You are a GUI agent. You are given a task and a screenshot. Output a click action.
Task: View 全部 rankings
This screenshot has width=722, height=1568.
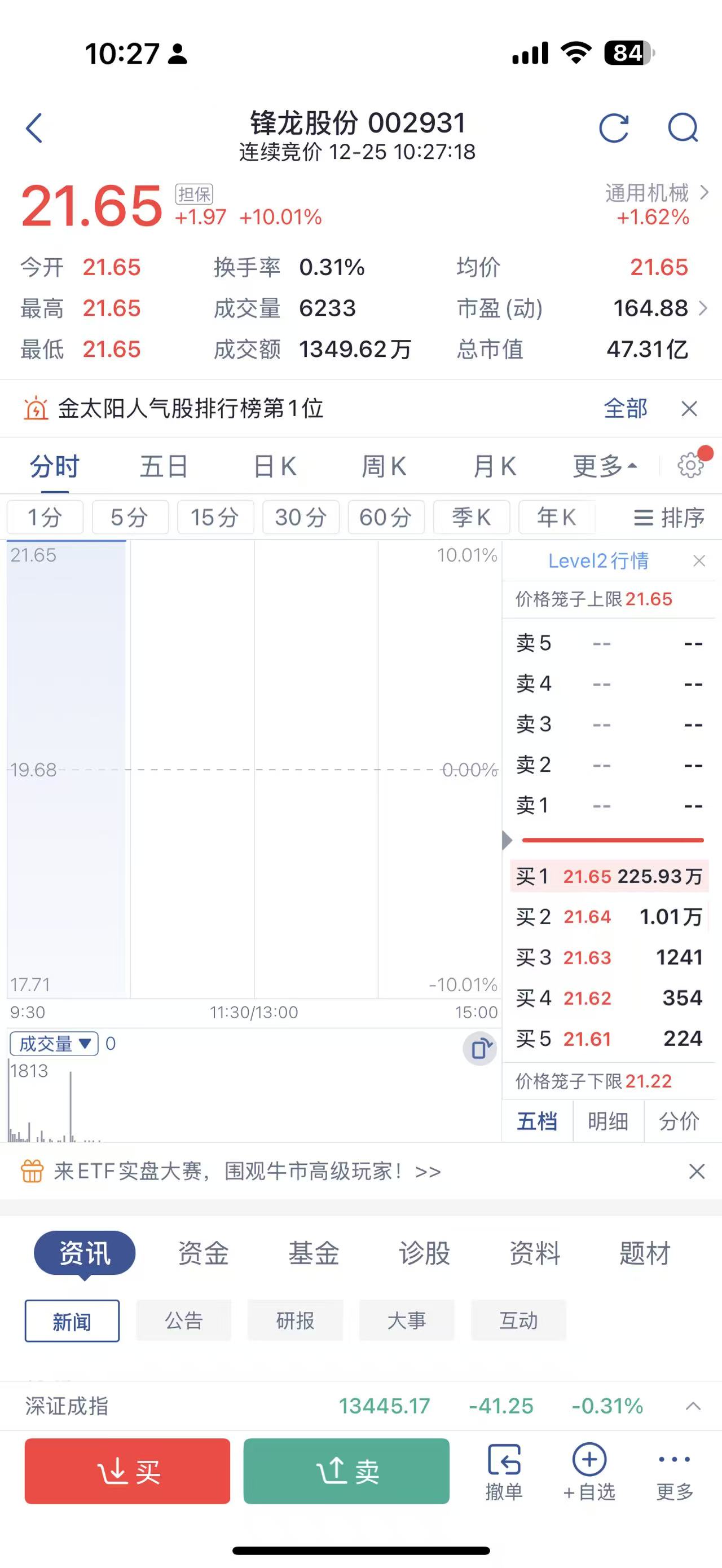coord(625,408)
